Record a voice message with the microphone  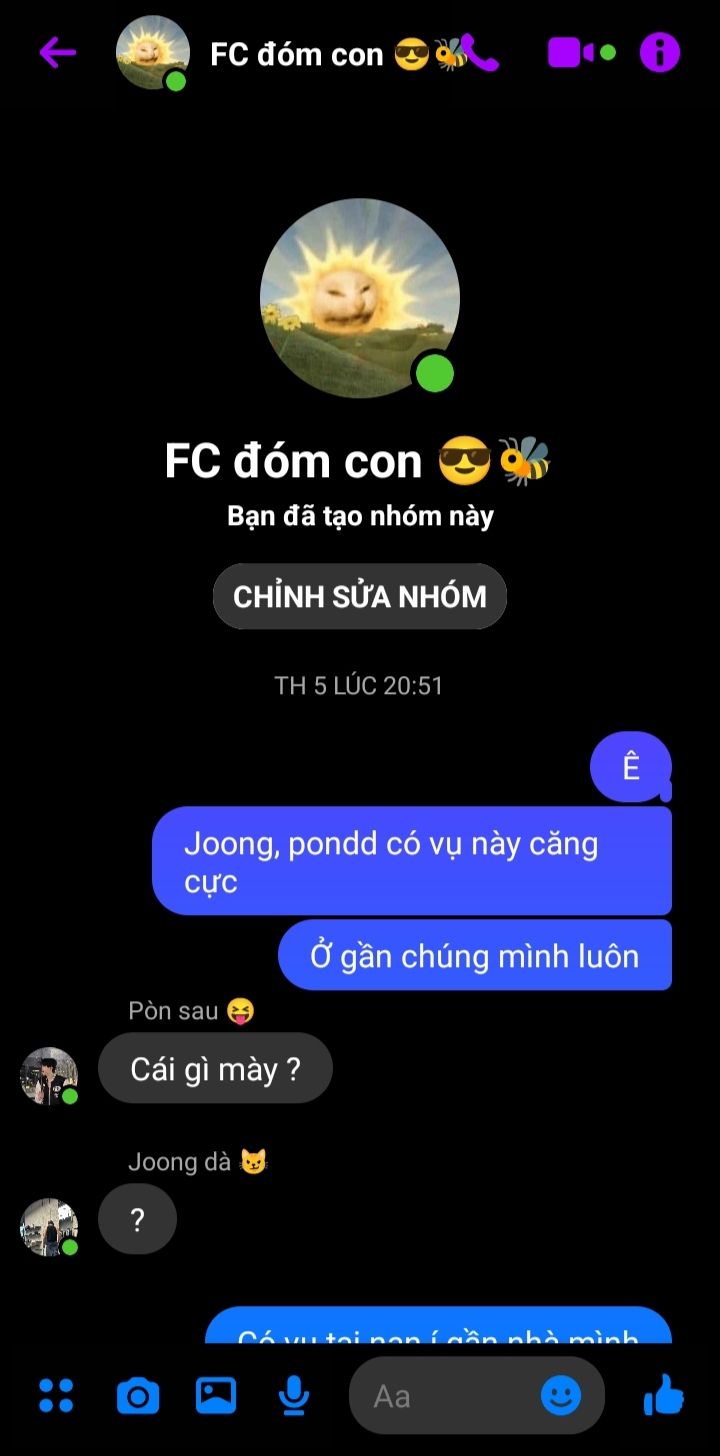[293, 1395]
